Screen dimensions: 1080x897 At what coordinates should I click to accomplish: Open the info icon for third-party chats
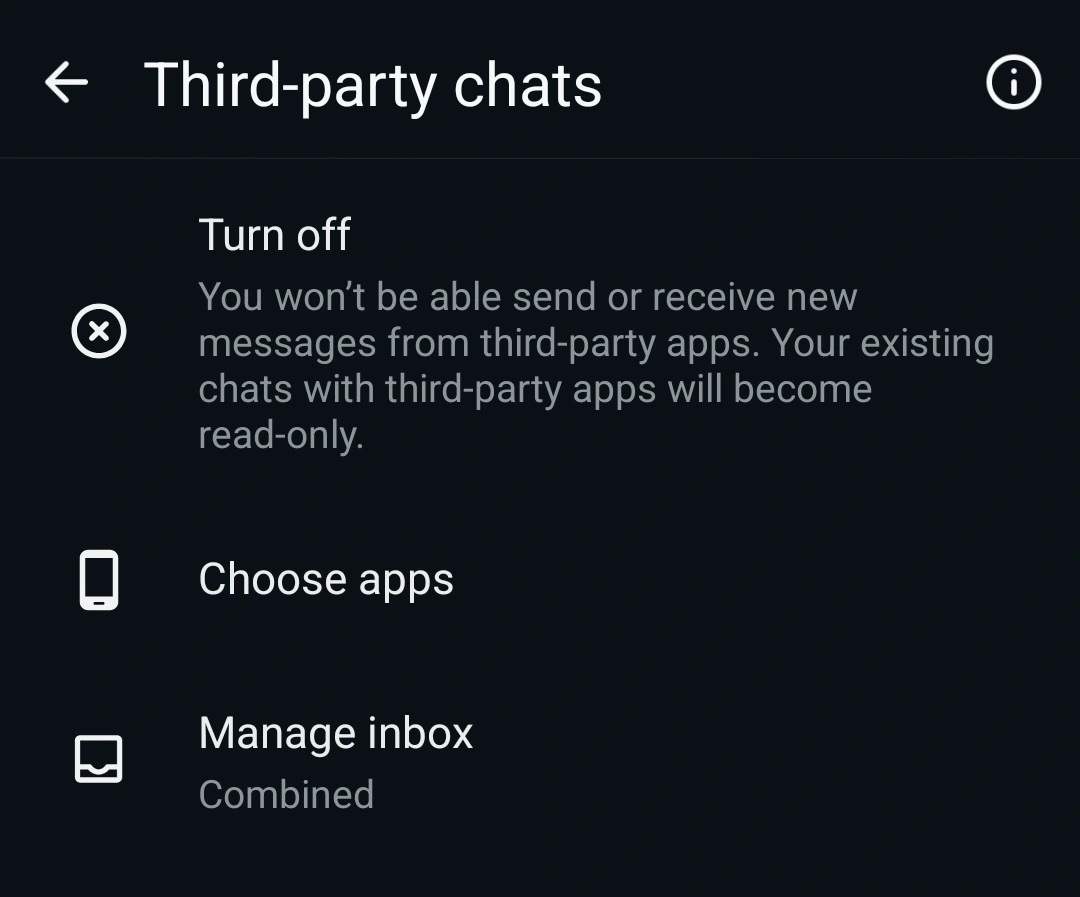click(x=1013, y=83)
